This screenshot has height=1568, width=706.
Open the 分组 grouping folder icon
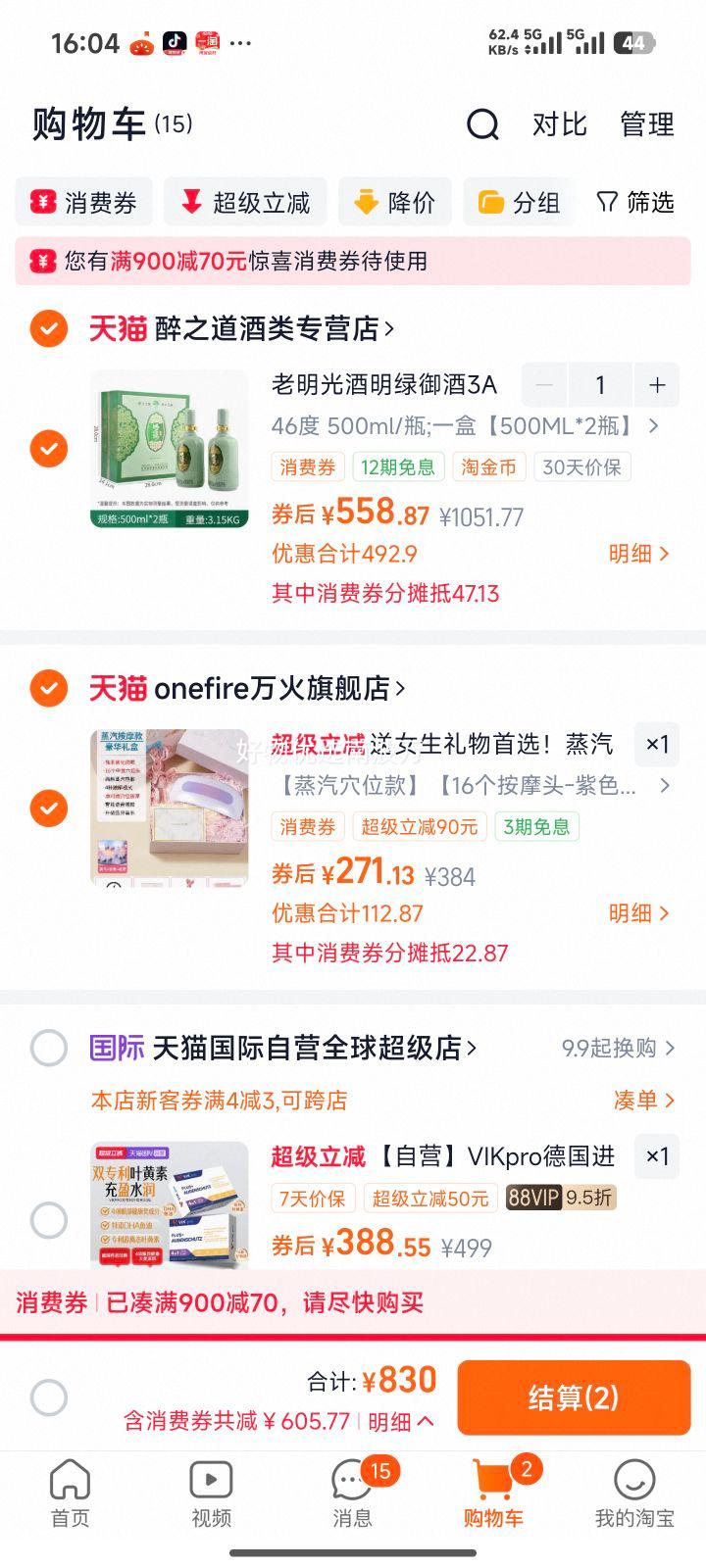(493, 201)
